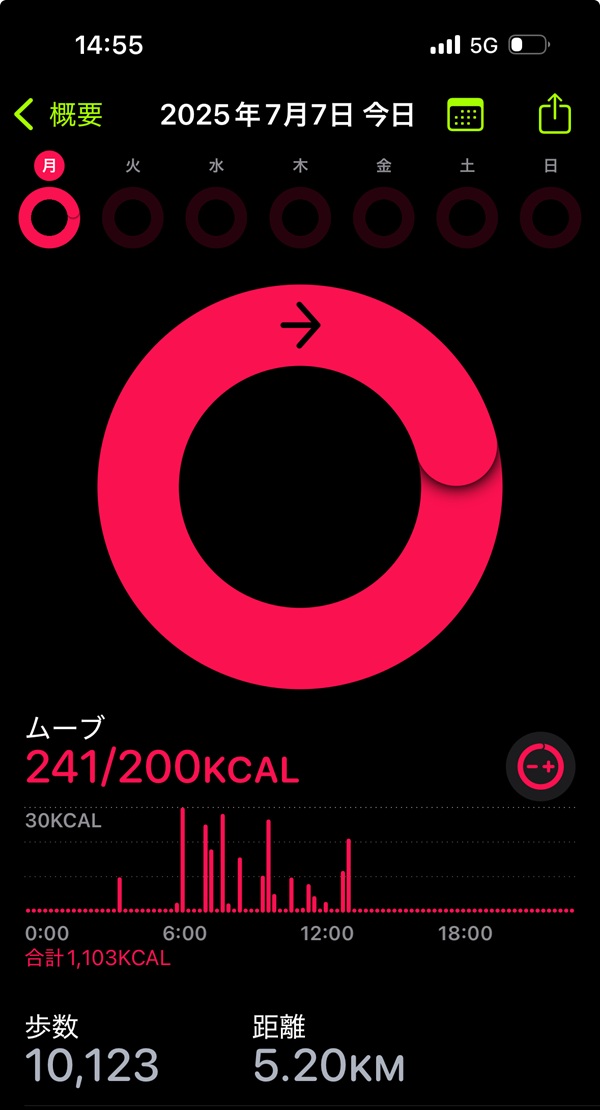Share today's activity summary
The image size is (600, 1110).
click(x=555, y=113)
